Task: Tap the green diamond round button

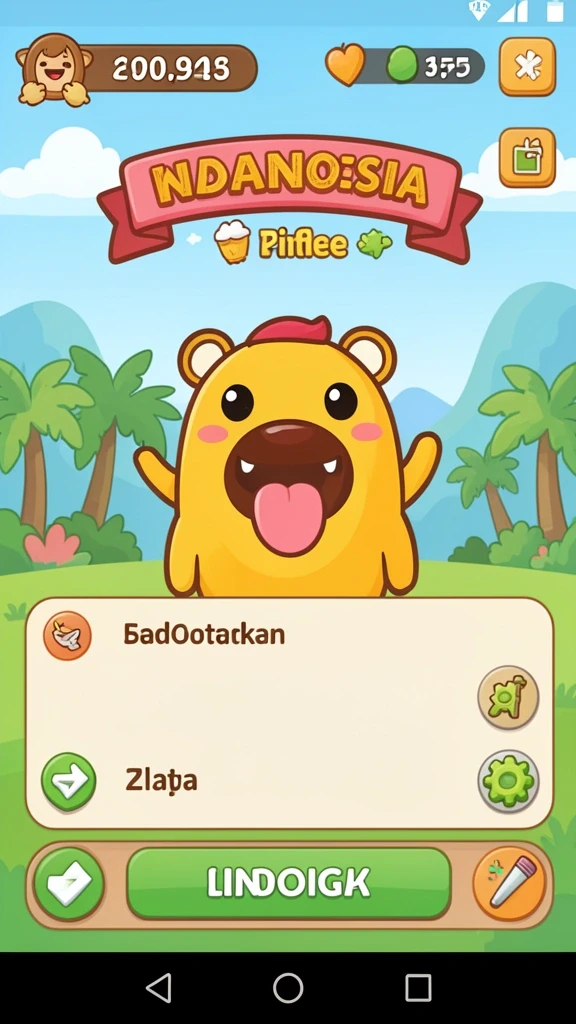Action: click(x=69, y=884)
